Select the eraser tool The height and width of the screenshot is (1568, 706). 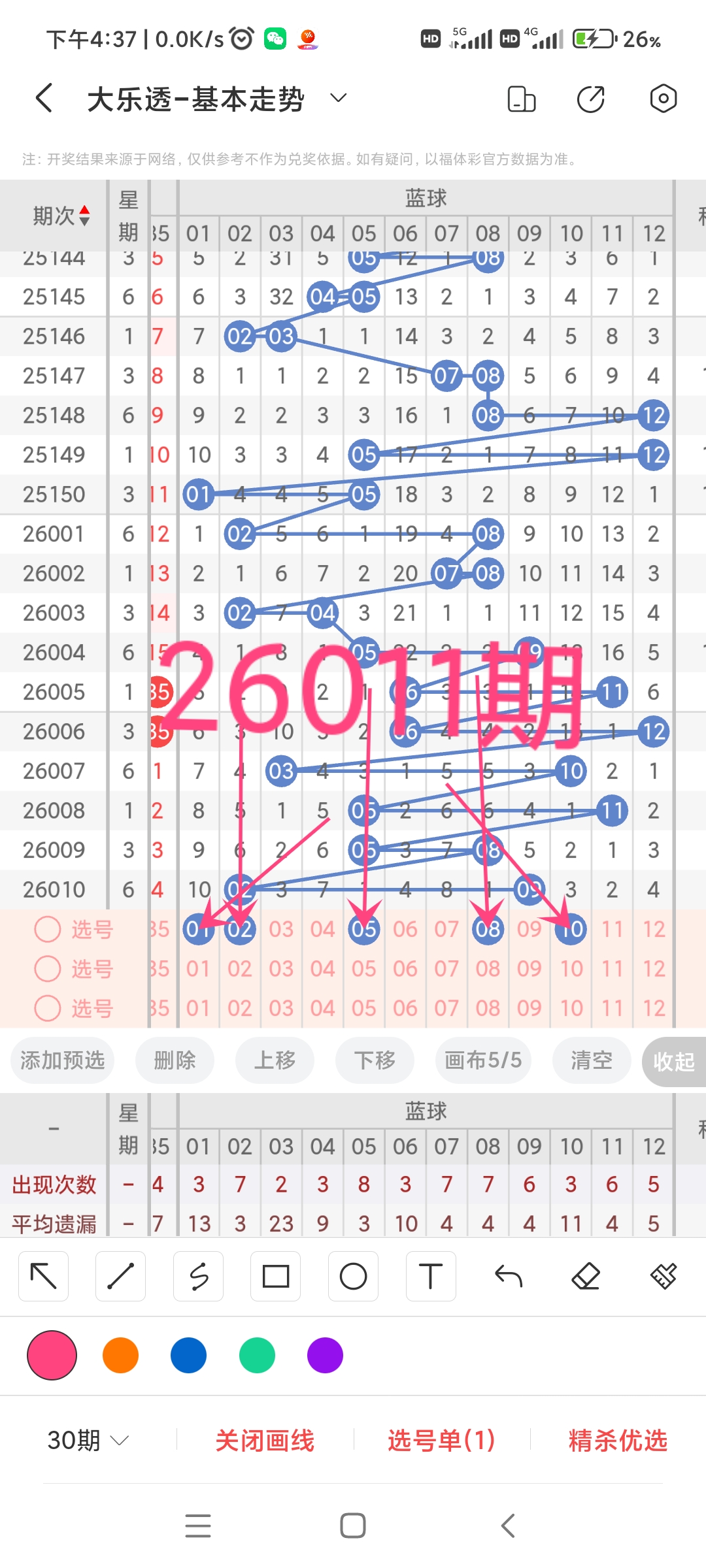pyautogui.click(x=586, y=1275)
